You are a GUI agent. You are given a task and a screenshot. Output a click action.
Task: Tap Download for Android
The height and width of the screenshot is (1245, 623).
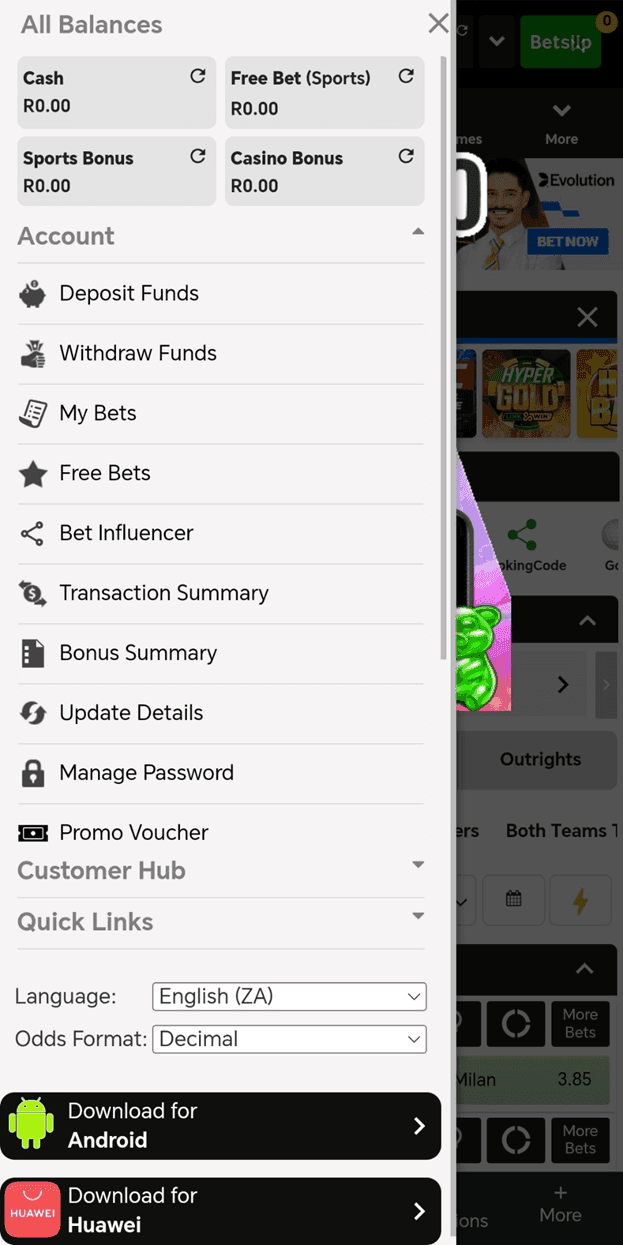point(220,1126)
